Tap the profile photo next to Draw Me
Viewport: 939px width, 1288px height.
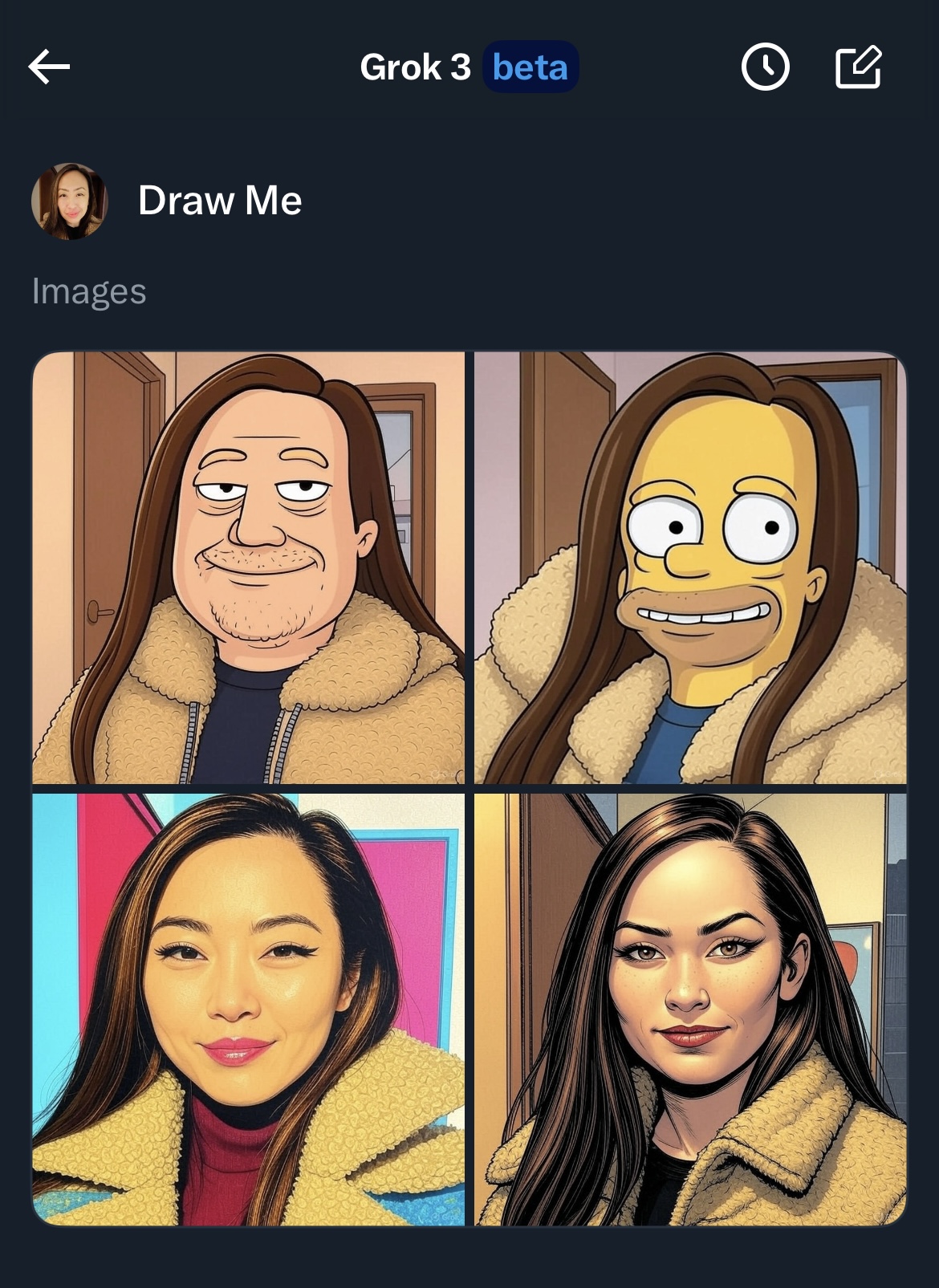tap(69, 201)
